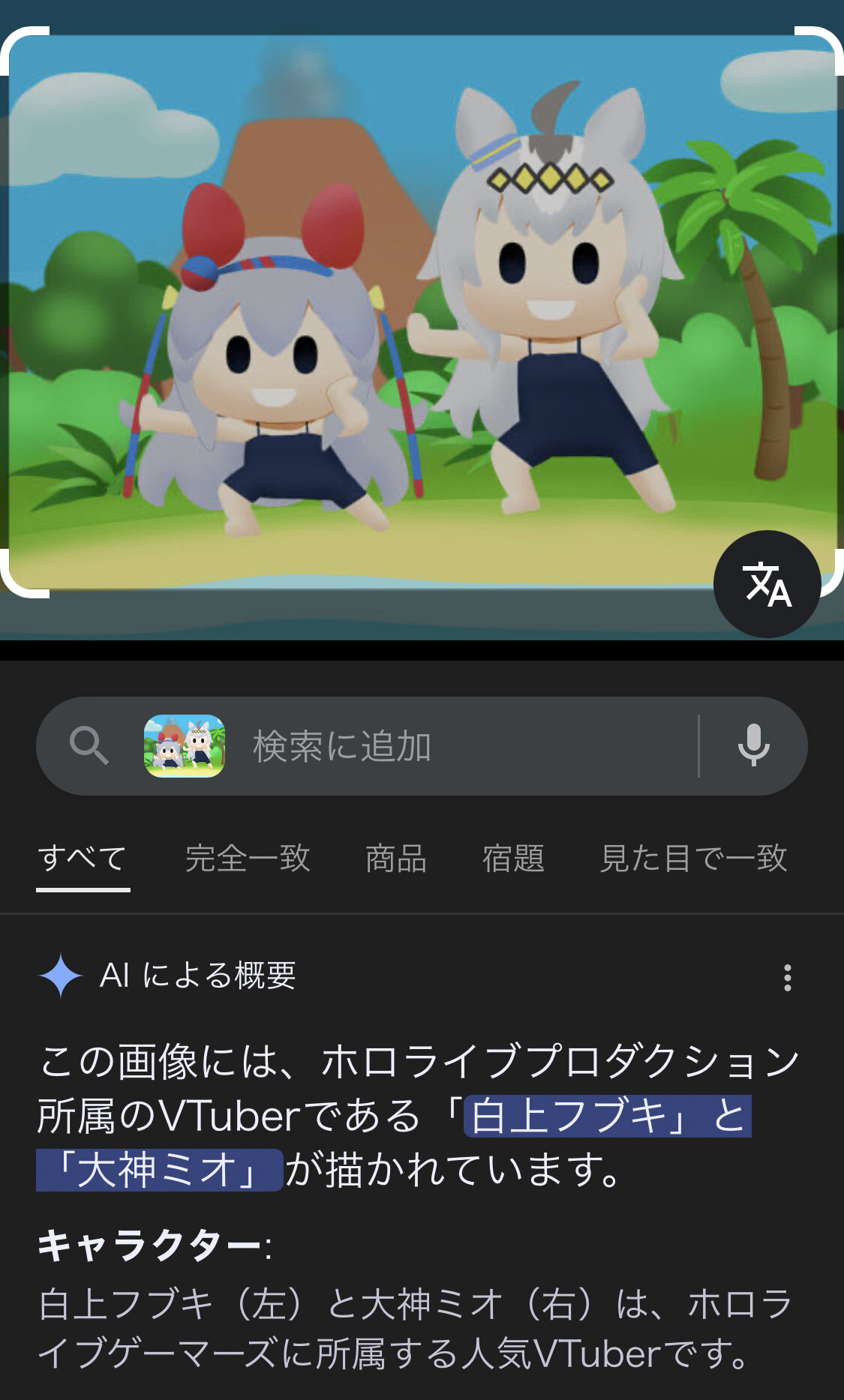Open the AI overview three-dot menu
The image size is (844, 1400).
(x=787, y=978)
